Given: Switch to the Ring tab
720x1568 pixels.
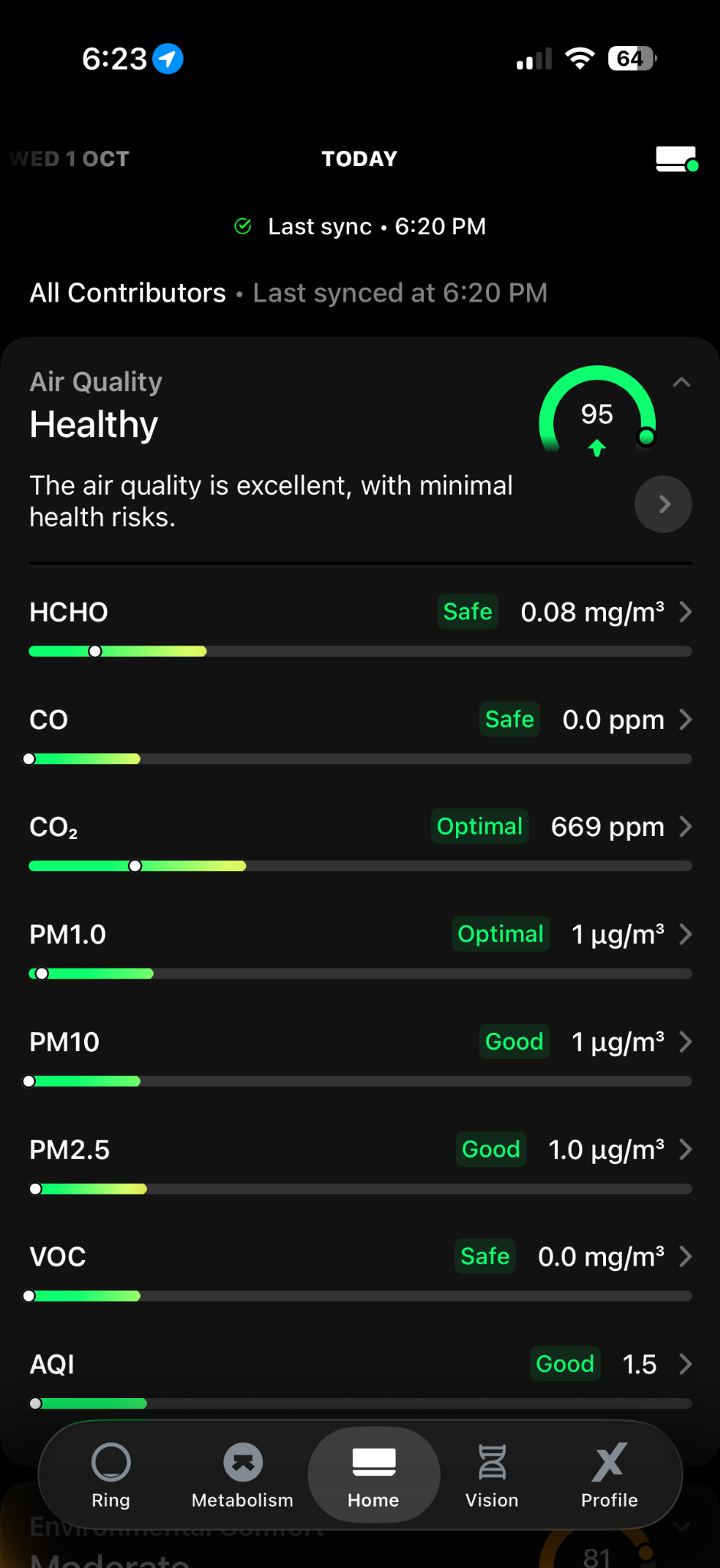Looking at the screenshot, I should [111, 1475].
